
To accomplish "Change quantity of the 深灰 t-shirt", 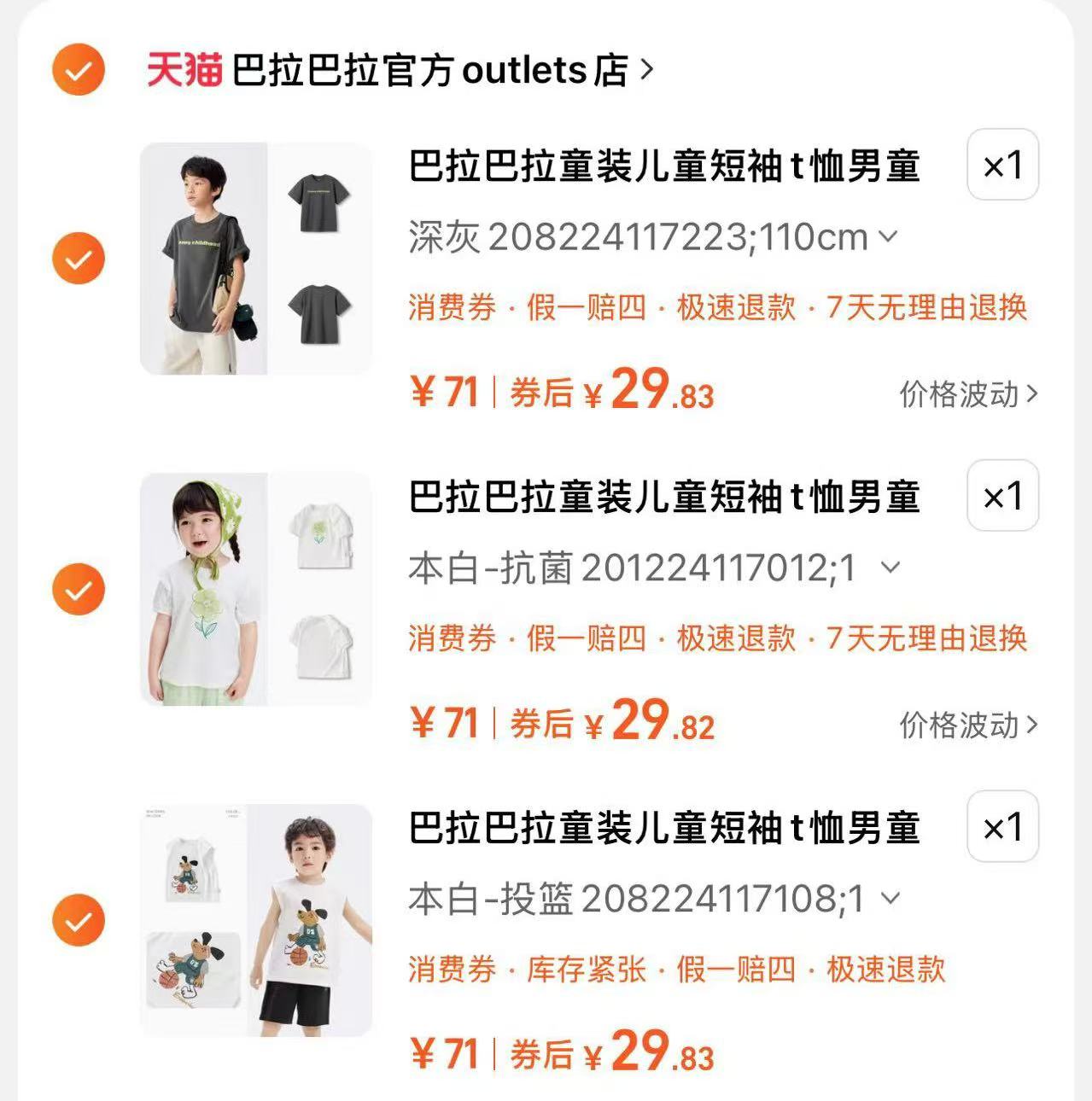I will (1002, 165).
